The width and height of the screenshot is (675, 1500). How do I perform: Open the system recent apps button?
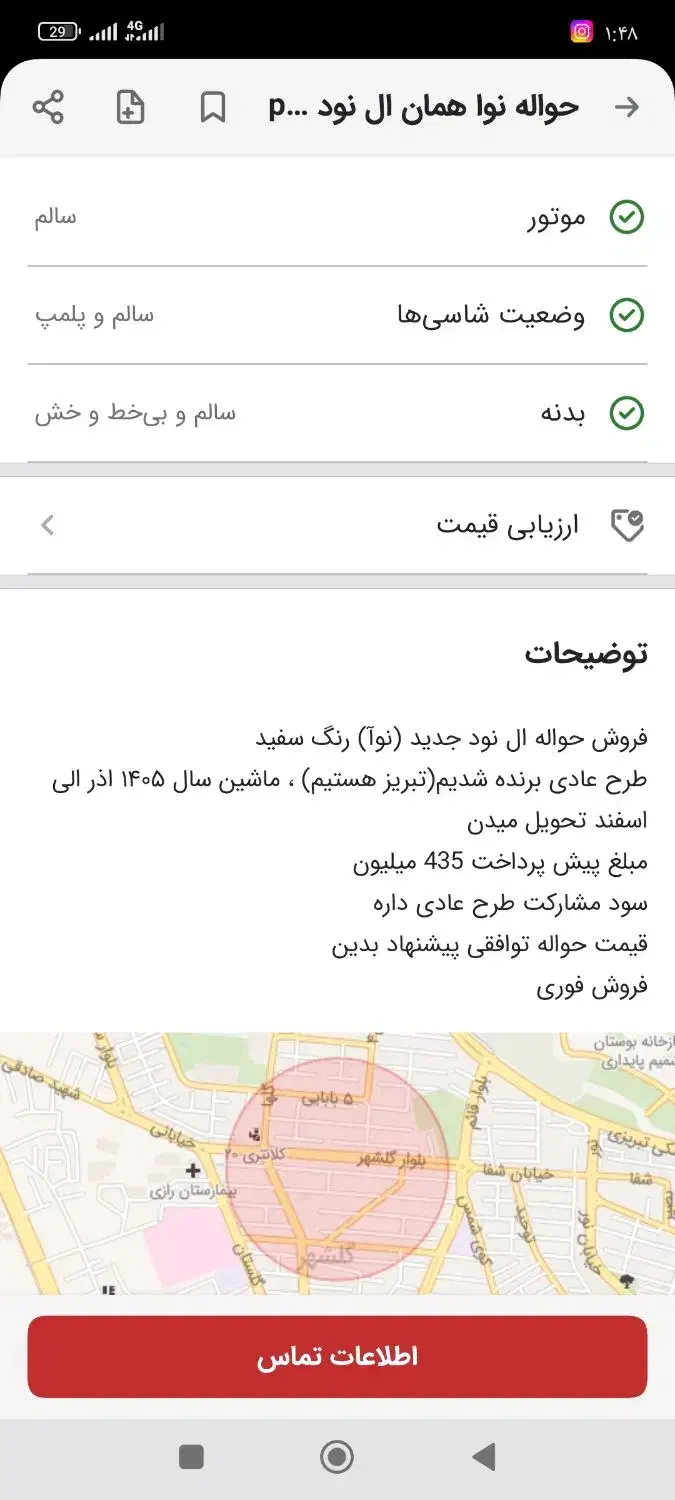pyautogui.click(x=191, y=1457)
